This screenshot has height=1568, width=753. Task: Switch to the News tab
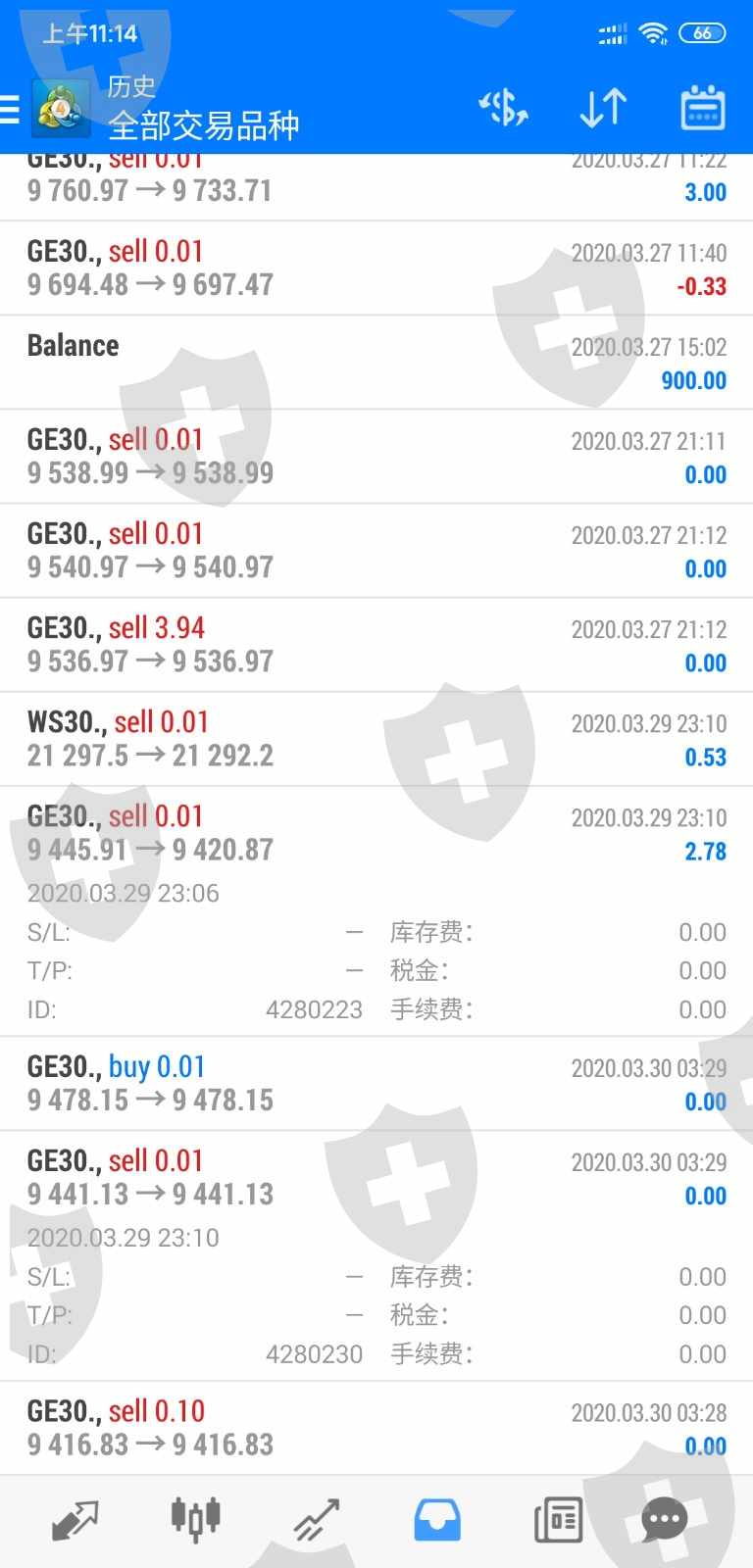[558, 1520]
